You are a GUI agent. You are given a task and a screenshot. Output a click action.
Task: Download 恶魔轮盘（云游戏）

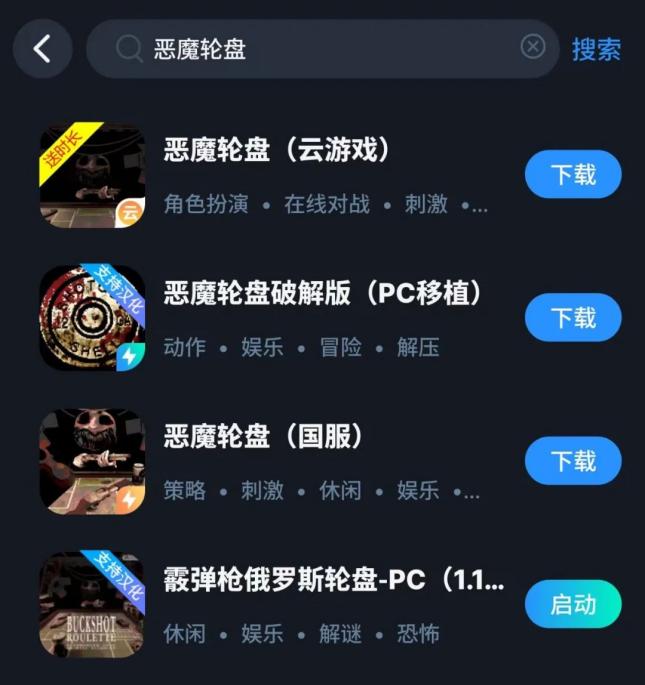click(573, 175)
